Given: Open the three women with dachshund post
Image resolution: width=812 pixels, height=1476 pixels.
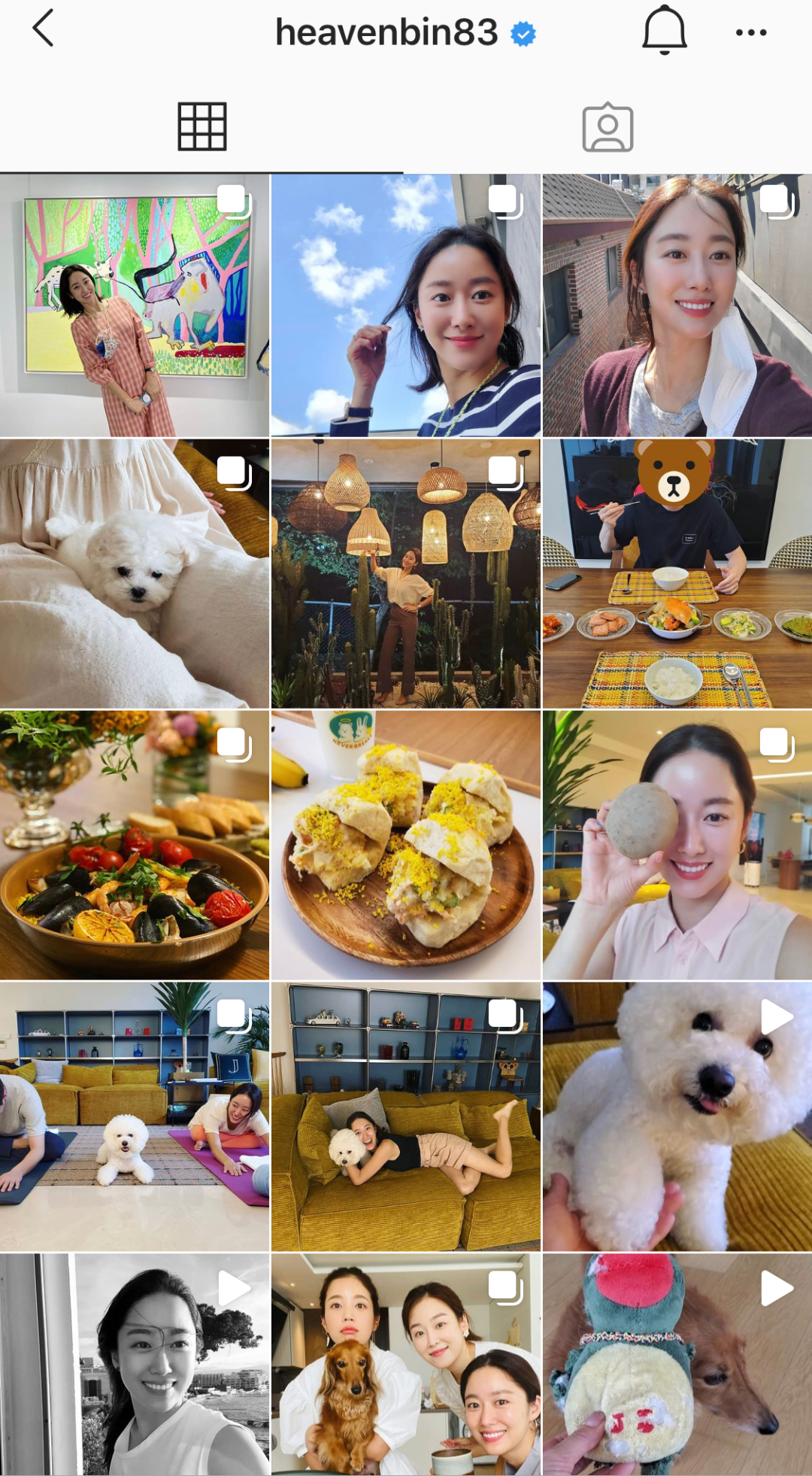Looking at the screenshot, I should (x=405, y=1363).
